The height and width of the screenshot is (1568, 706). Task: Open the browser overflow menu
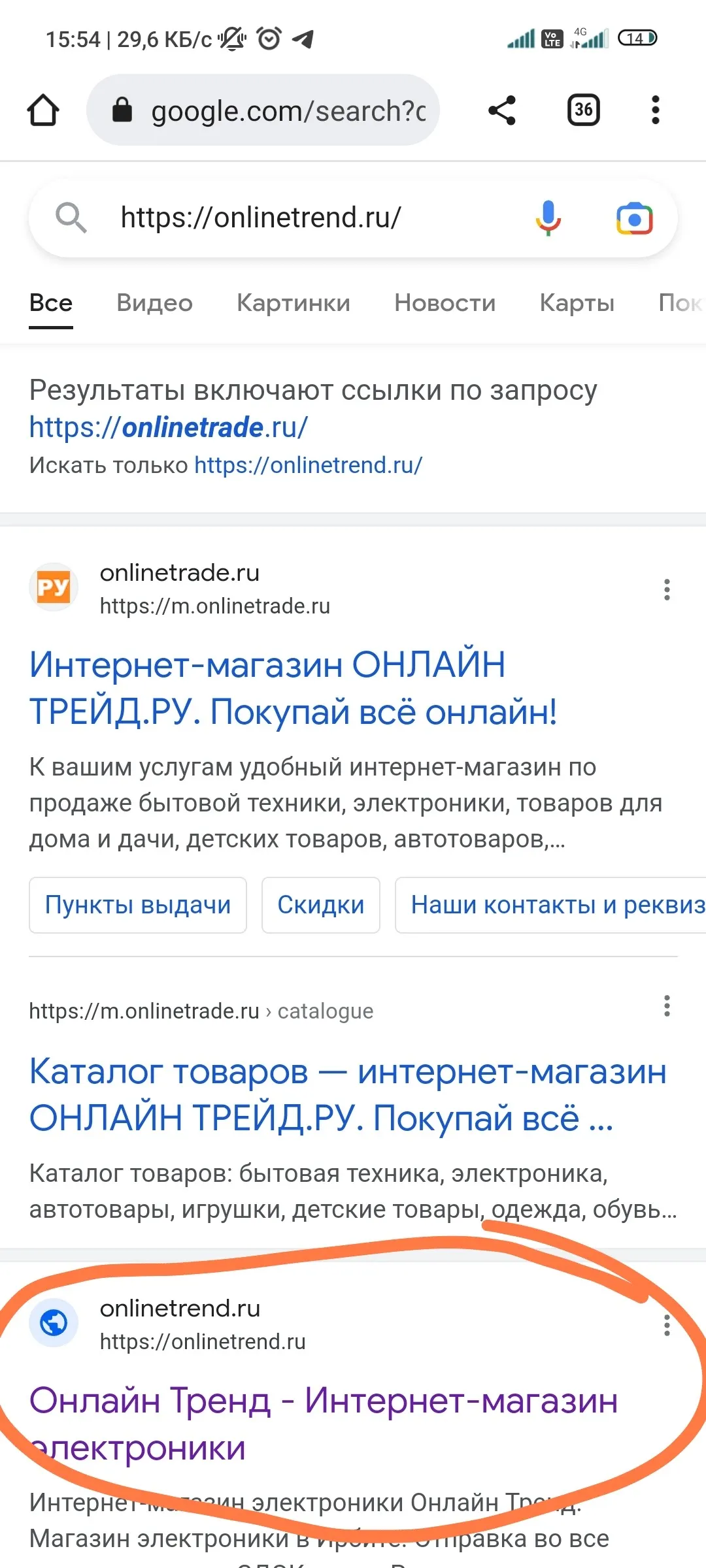656,110
